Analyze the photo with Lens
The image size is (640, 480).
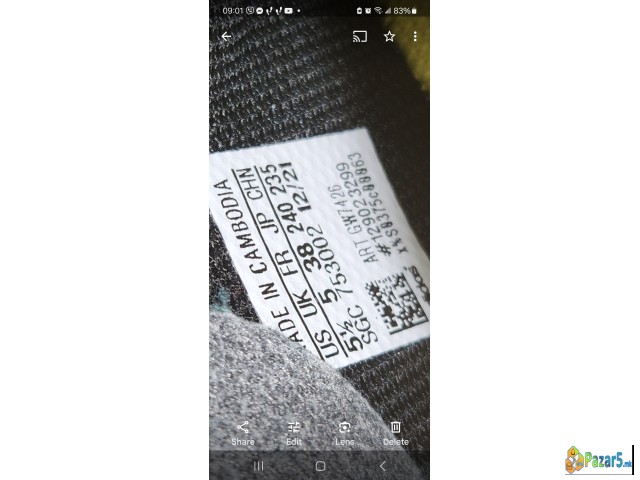[x=345, y=431]
